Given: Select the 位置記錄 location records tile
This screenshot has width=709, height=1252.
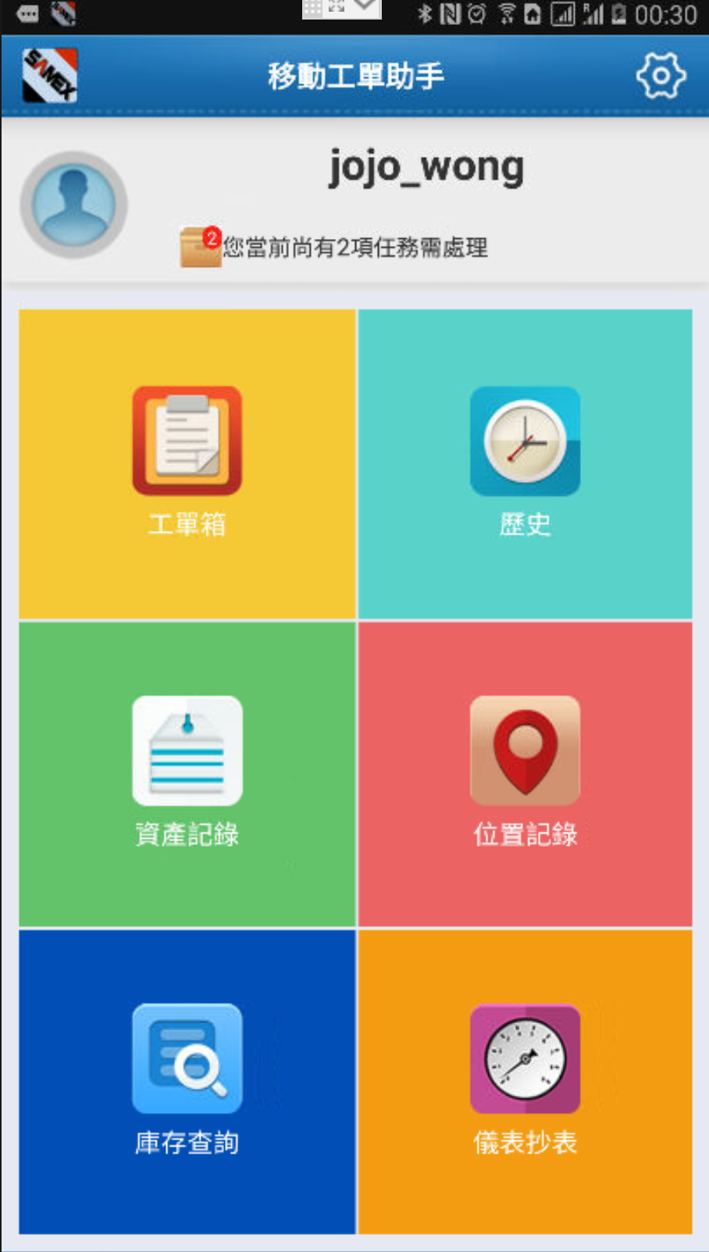Looking at the screenshot, I should pos(525,773).
